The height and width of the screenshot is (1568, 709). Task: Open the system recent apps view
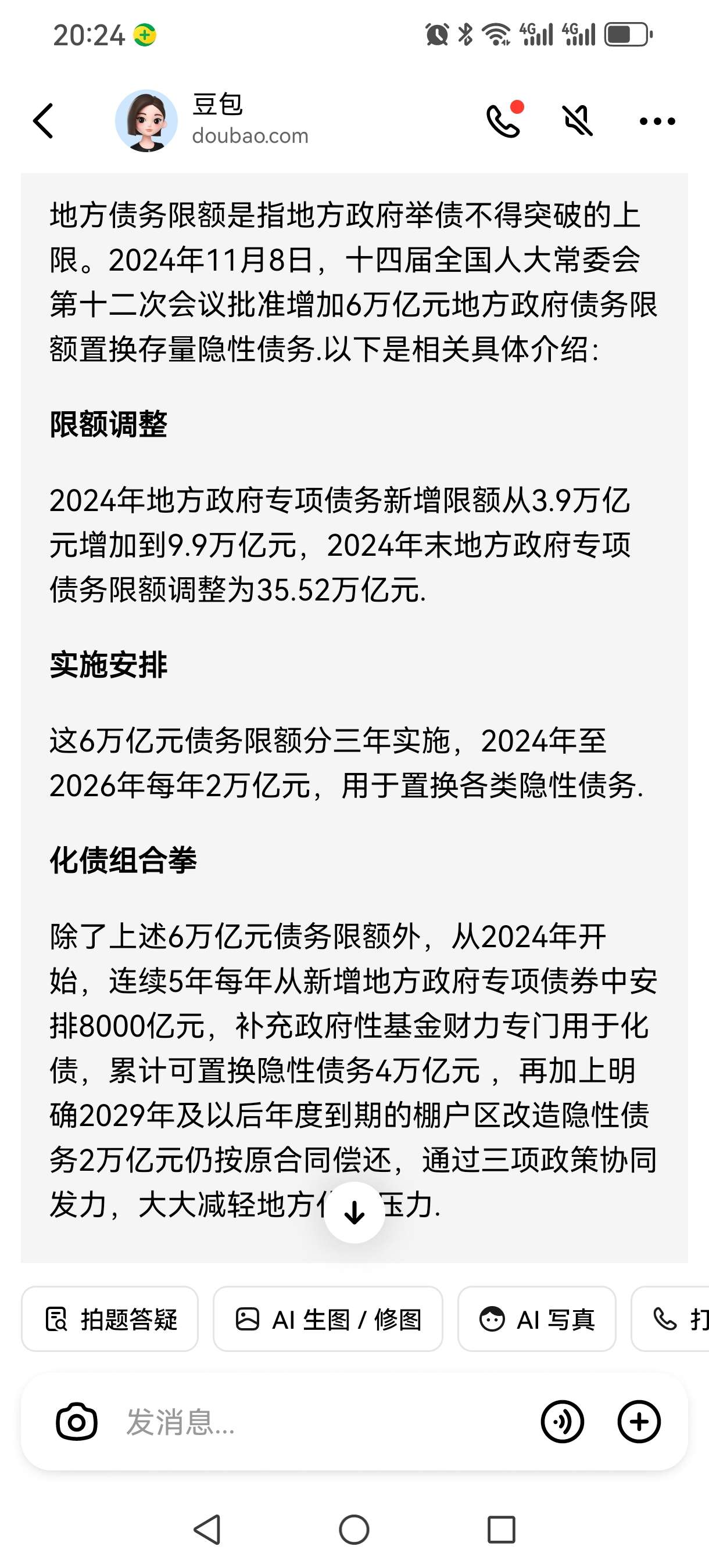coord(502,1530)
